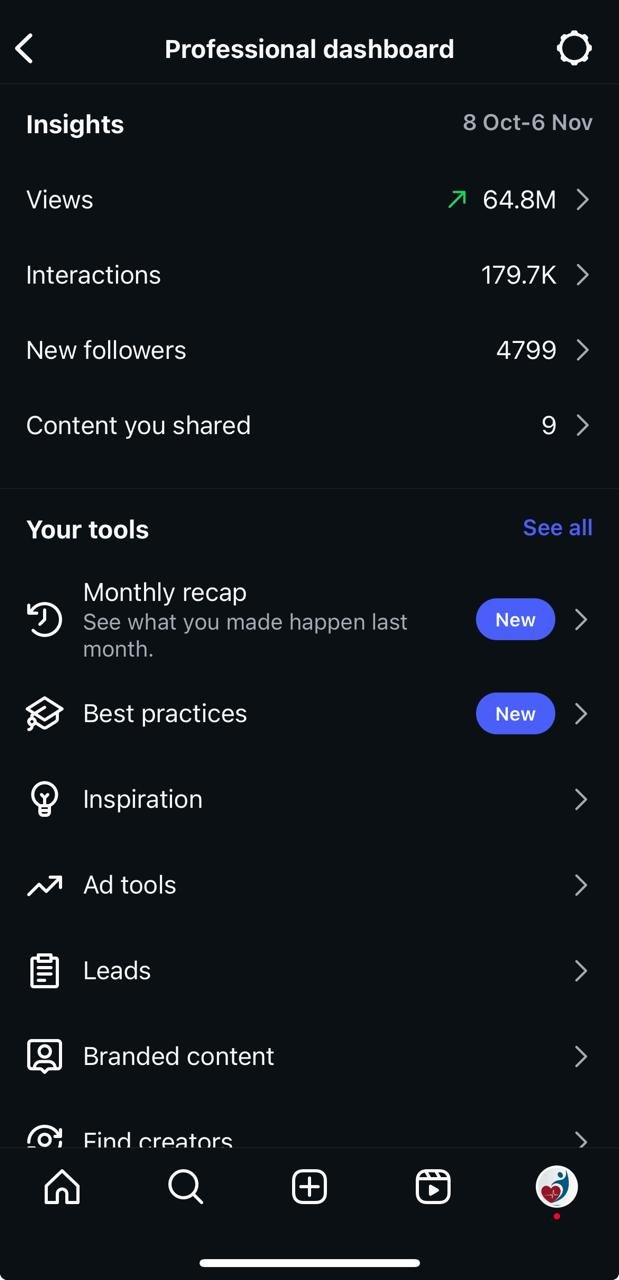
Task: Open Best practices tool
Action: (x=309, y=714)
